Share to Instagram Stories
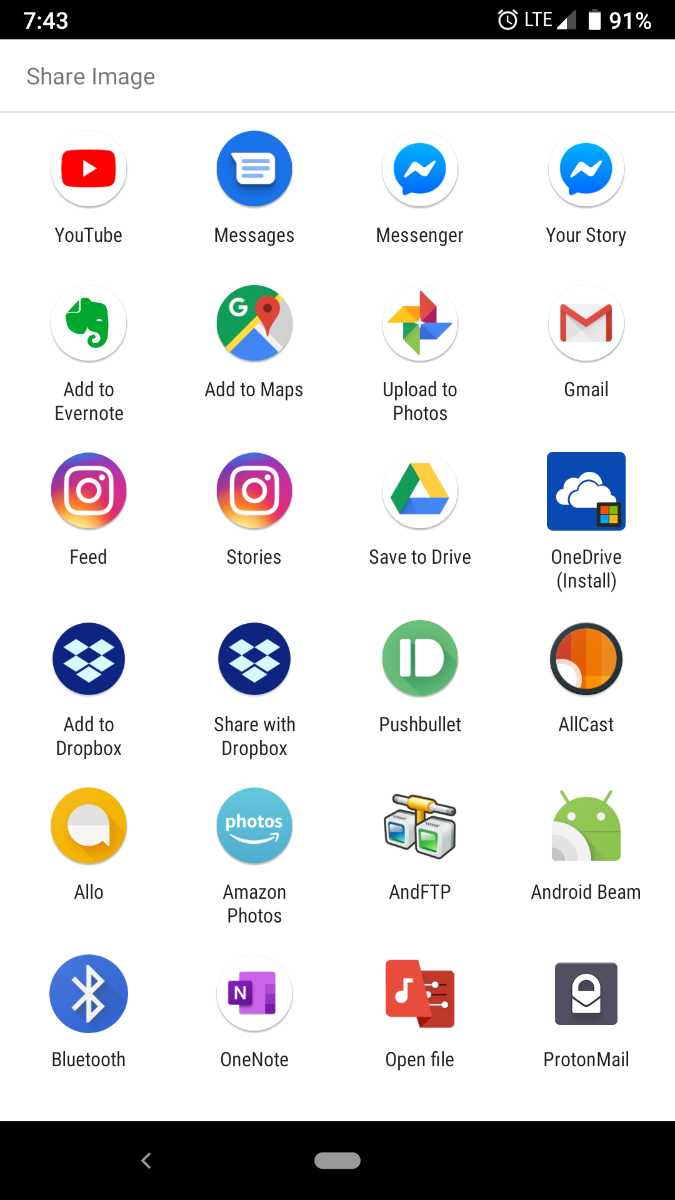The image size is (675, 1200). [x=254, y=491]
